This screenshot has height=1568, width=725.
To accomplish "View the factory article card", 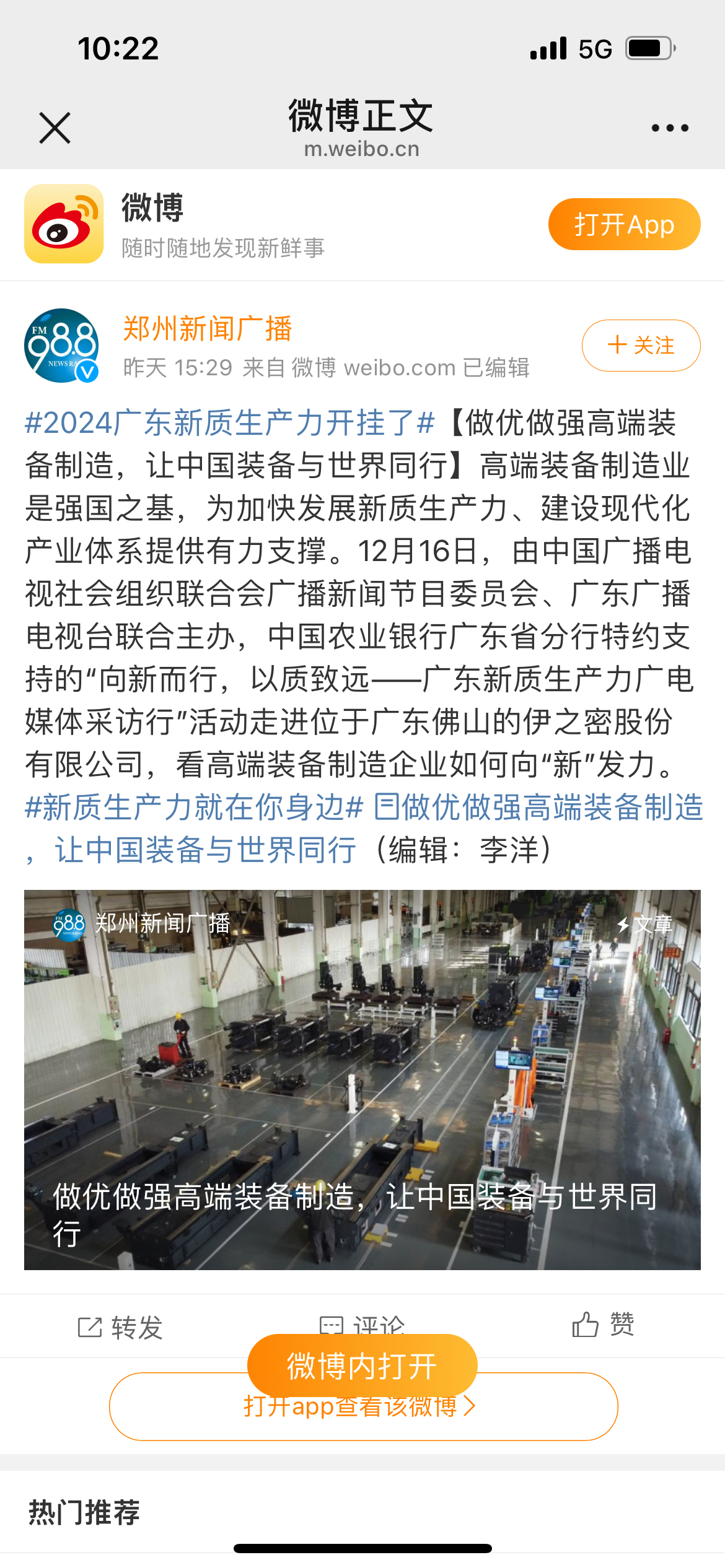I will [362, 1079].
